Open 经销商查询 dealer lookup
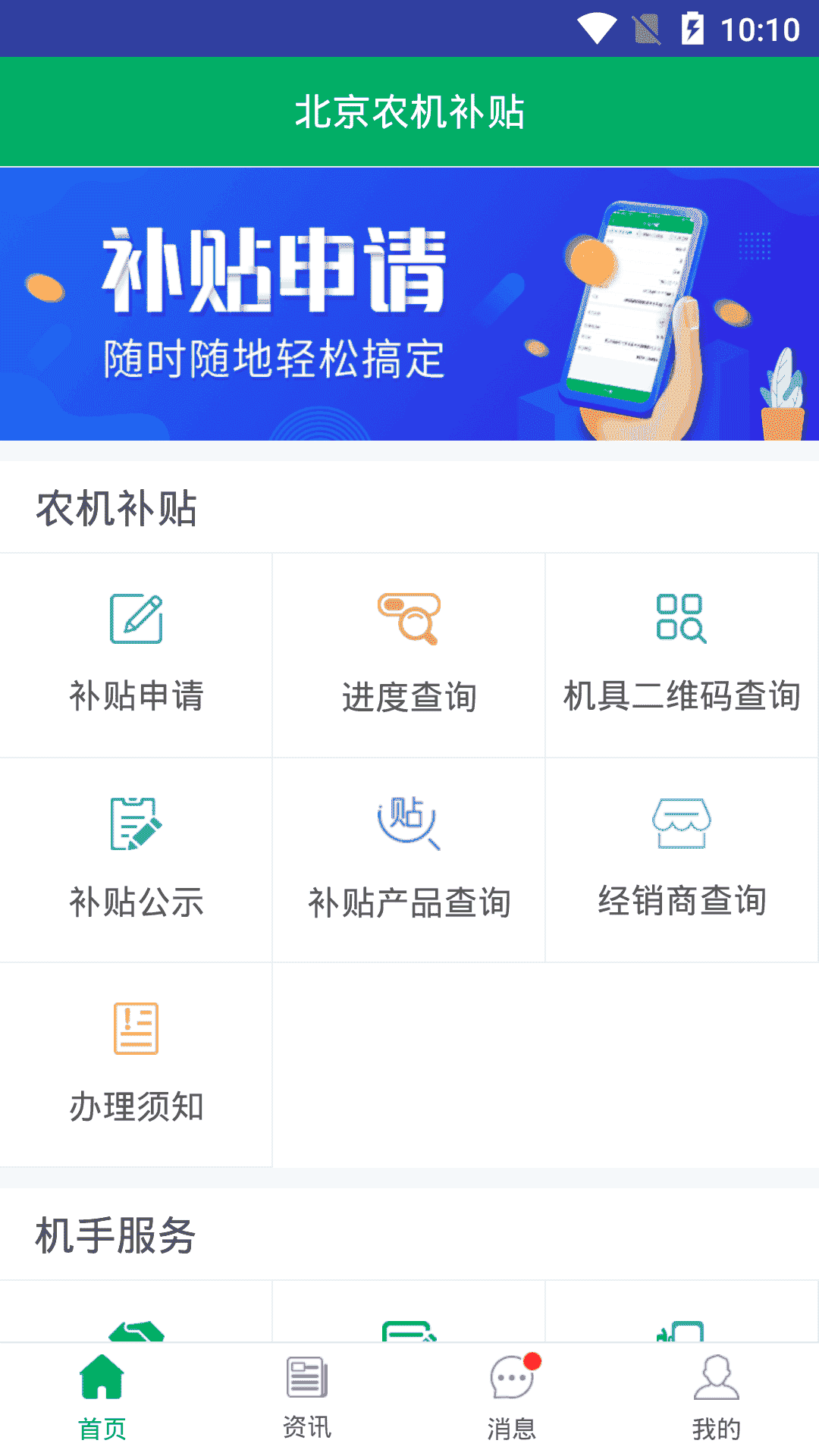This screenshot has width=819, height=1456. pyautogui.click(x=682, y=860)
